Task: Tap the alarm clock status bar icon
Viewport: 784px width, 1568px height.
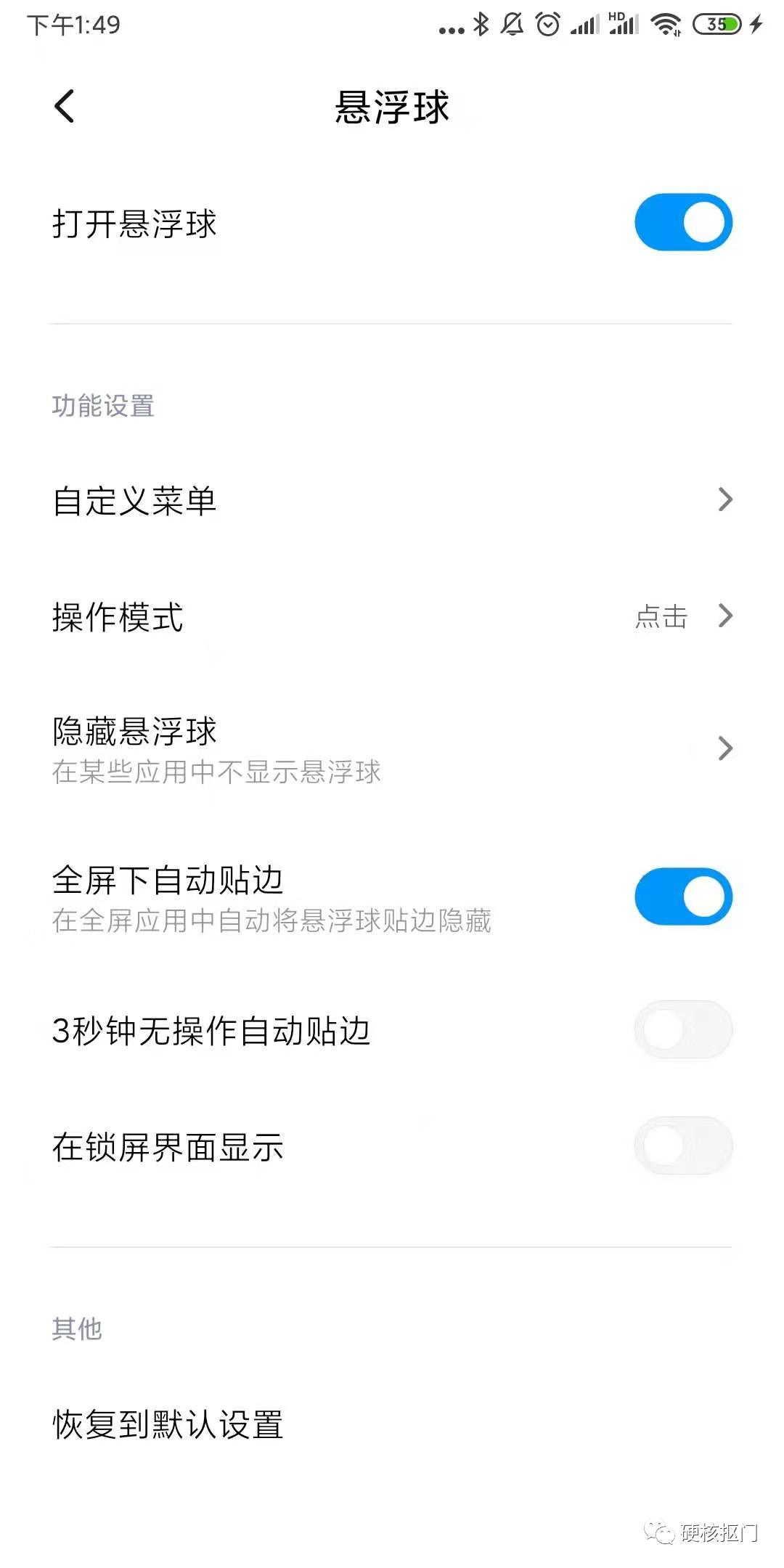Action: click(x=546, y=24)
